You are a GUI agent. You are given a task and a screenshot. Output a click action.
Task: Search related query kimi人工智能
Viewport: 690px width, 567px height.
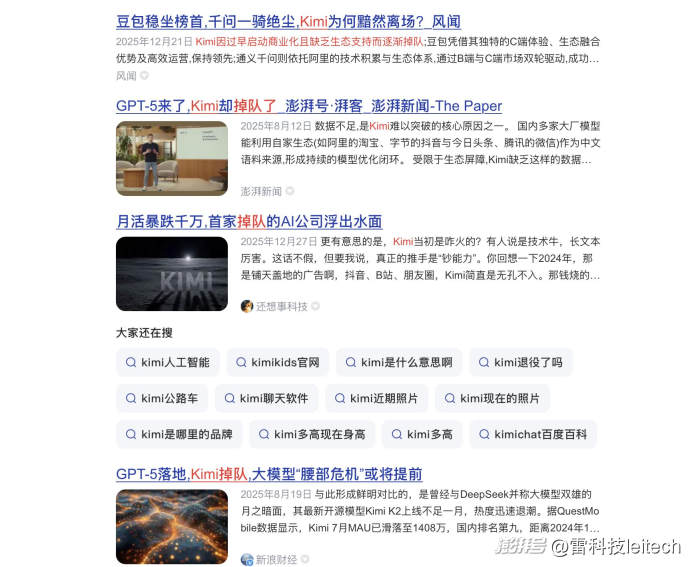(x=166, y=362)
